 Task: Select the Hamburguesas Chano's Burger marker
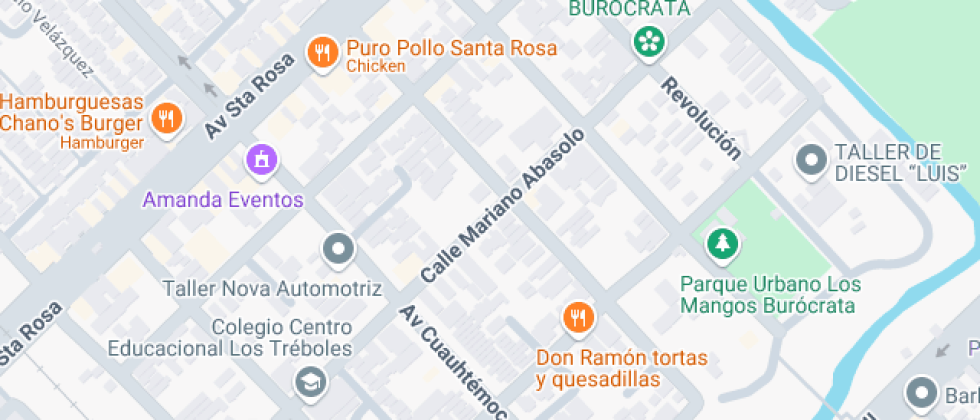[x=166, y=119]
